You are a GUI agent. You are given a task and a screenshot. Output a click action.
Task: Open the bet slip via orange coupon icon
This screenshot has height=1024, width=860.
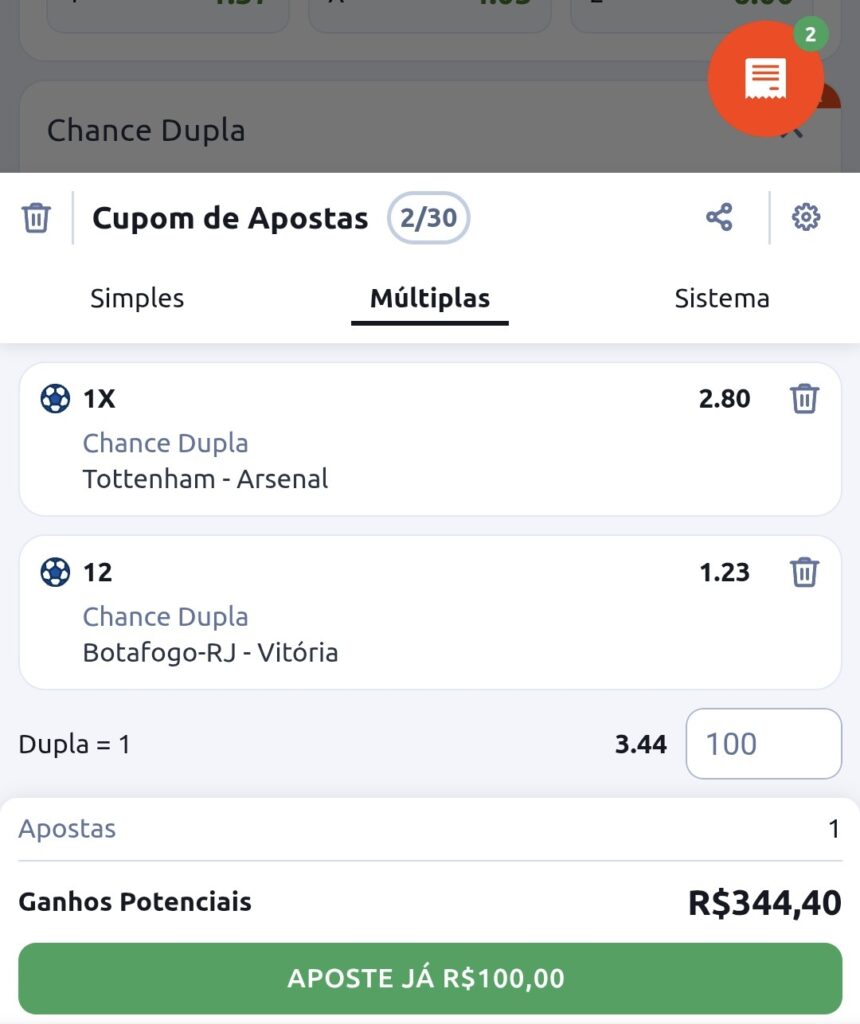(765, 78)
